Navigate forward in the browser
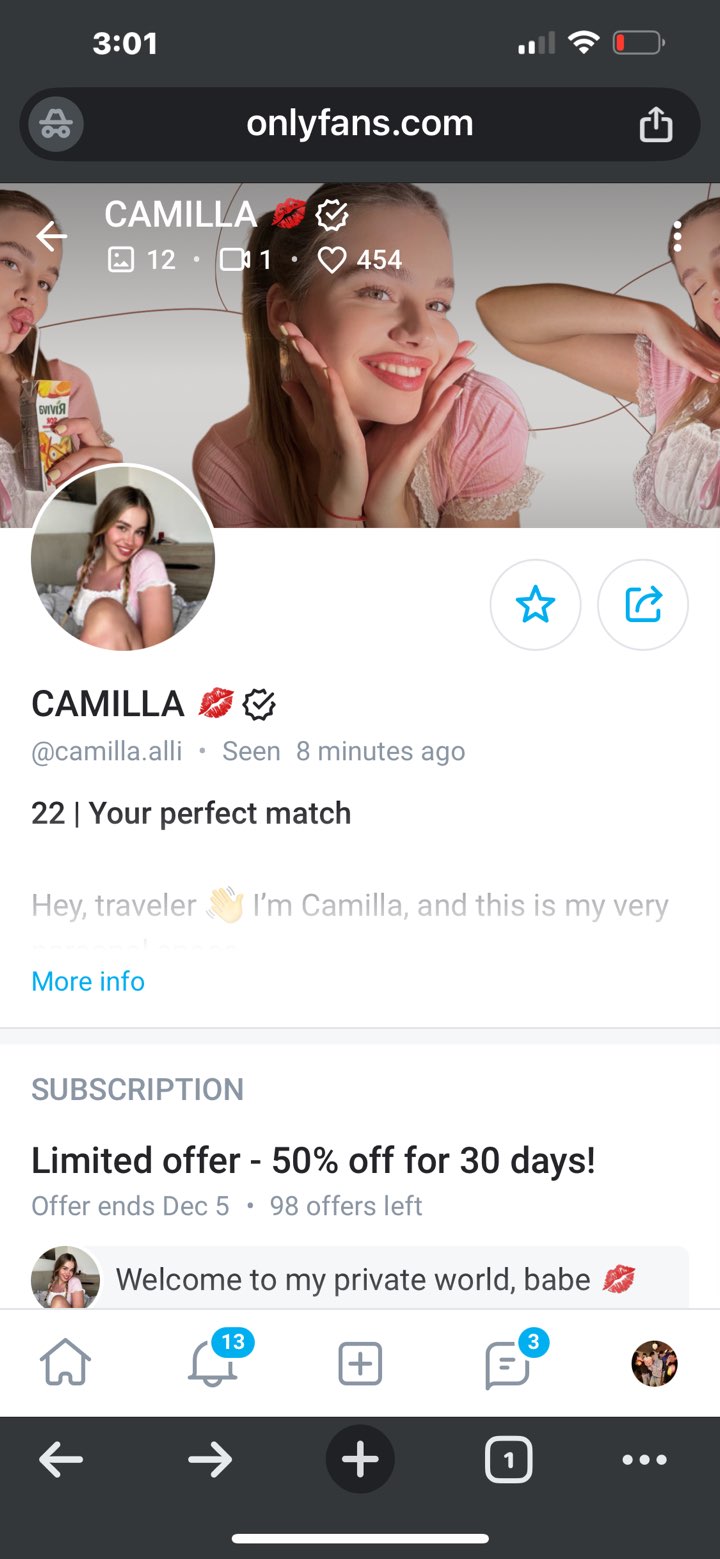The height and width of the screenshot is (1559, 720). [210, 1461]
